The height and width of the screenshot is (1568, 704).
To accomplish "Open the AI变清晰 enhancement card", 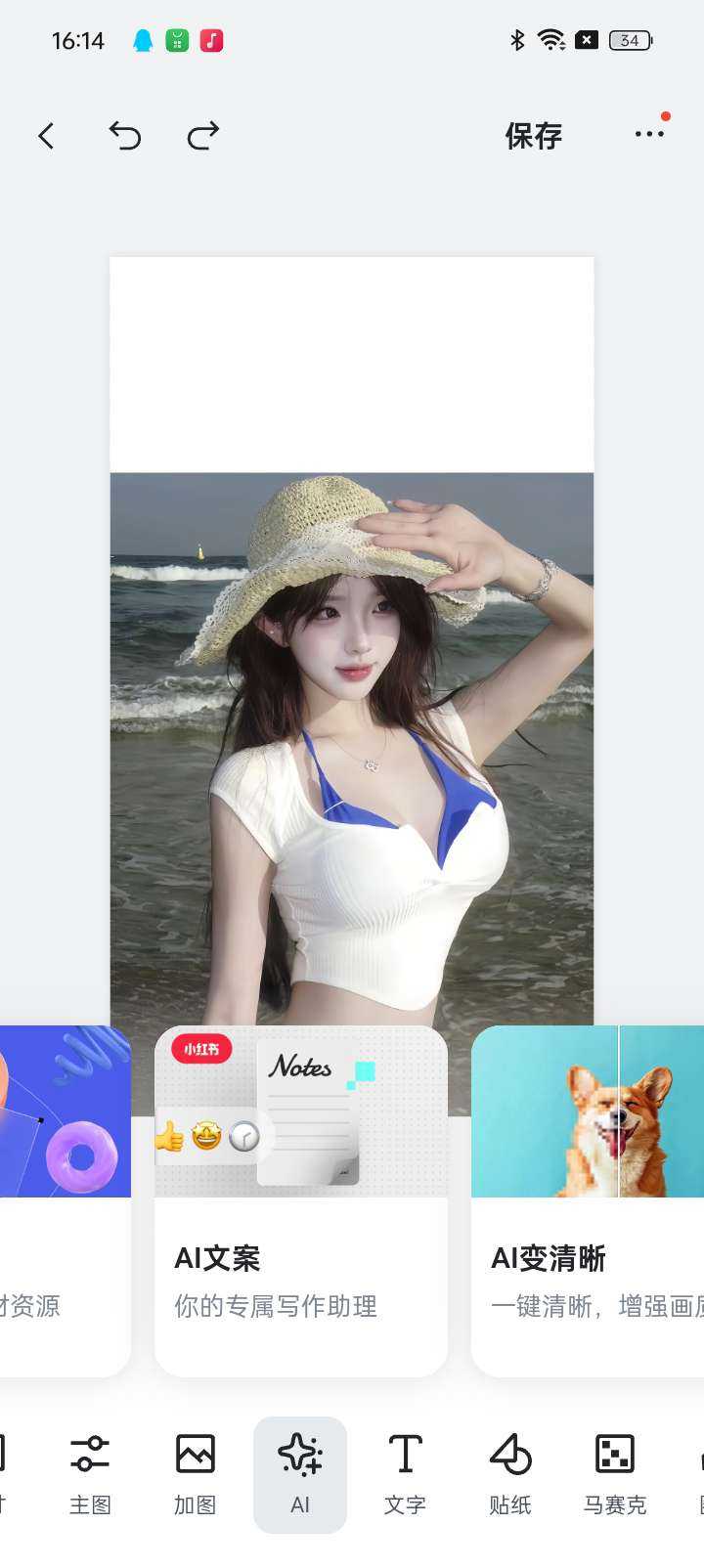I will [x=589, y=1200].
